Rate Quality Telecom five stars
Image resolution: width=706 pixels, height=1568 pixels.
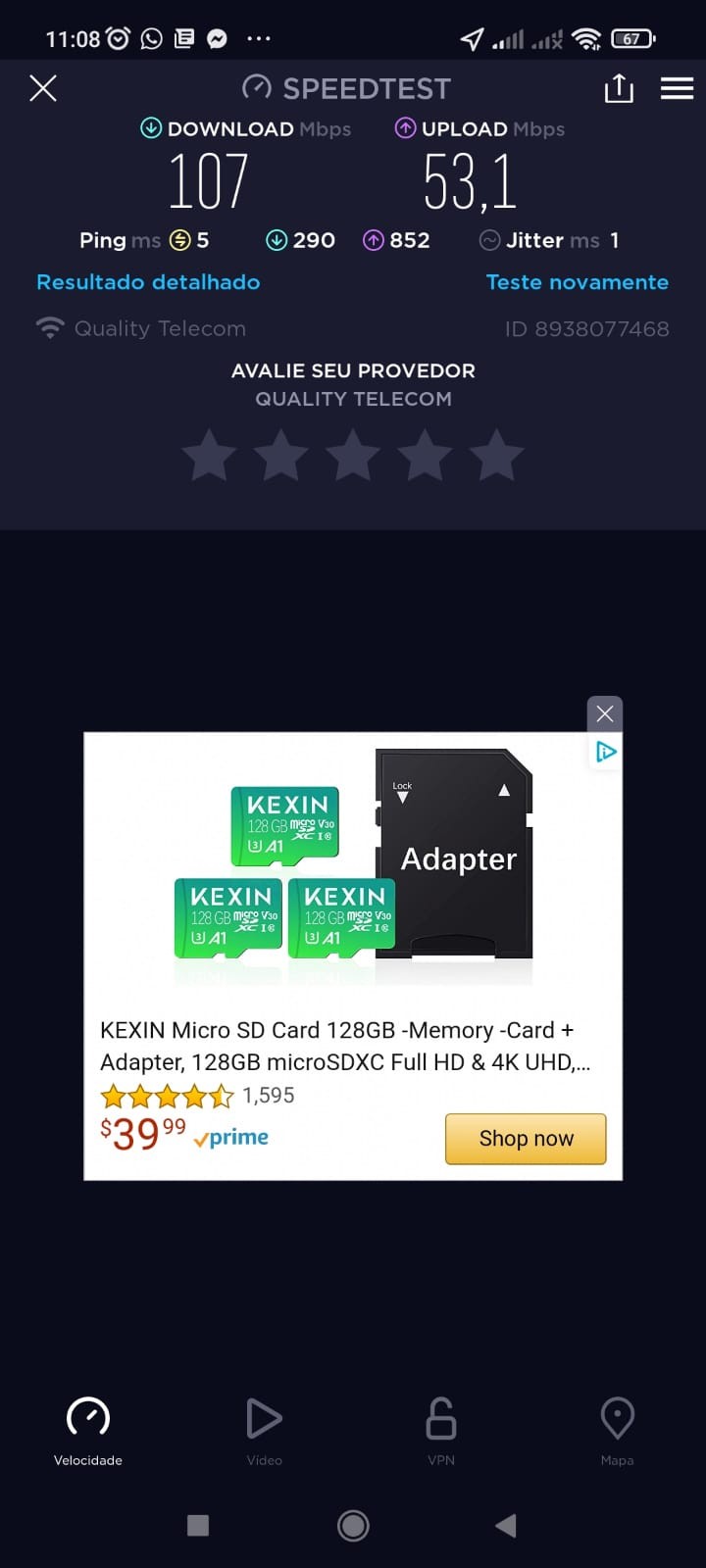coord(497,456)
